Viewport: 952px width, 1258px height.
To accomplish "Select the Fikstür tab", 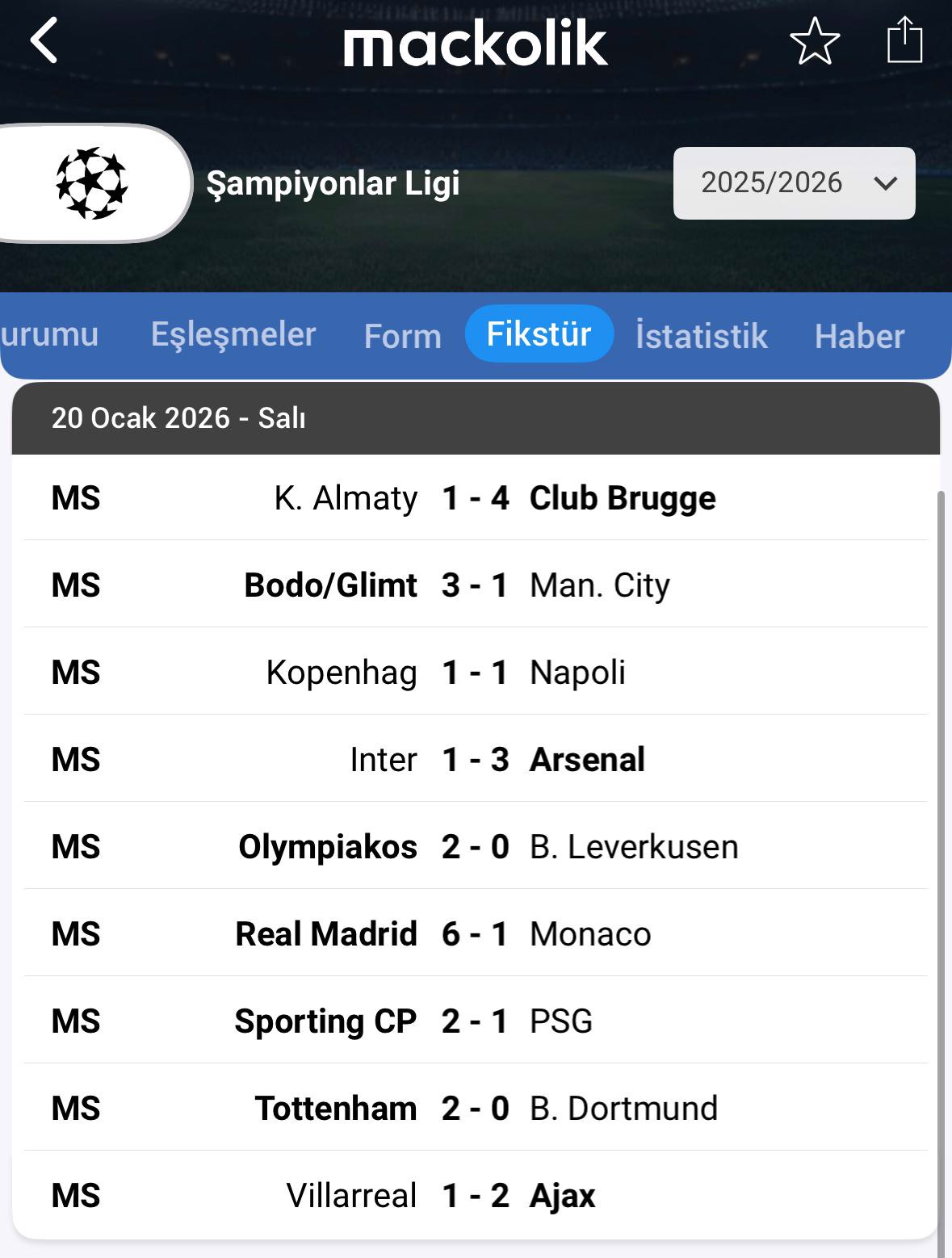I will pos(539,333).
